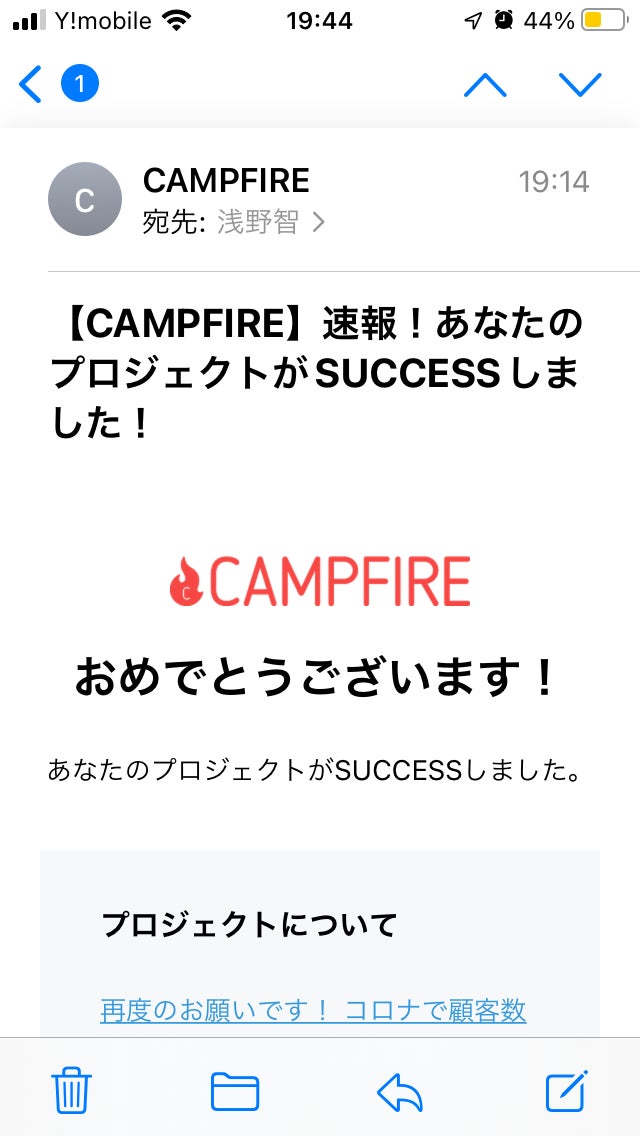Show the next message with down arrow
Screen dimensions: 640x1136
point(580,85)
